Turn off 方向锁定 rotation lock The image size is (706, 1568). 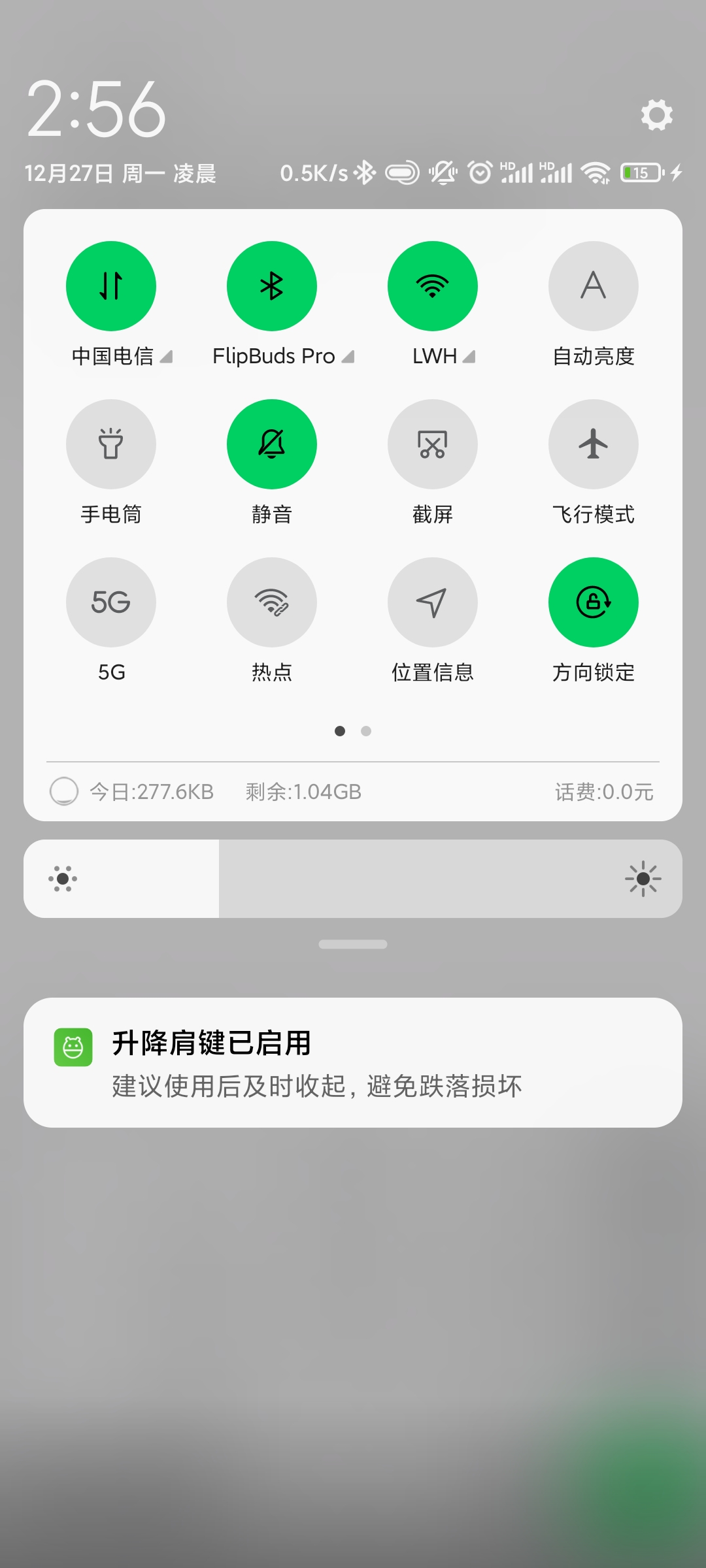[x=594, y=602]
